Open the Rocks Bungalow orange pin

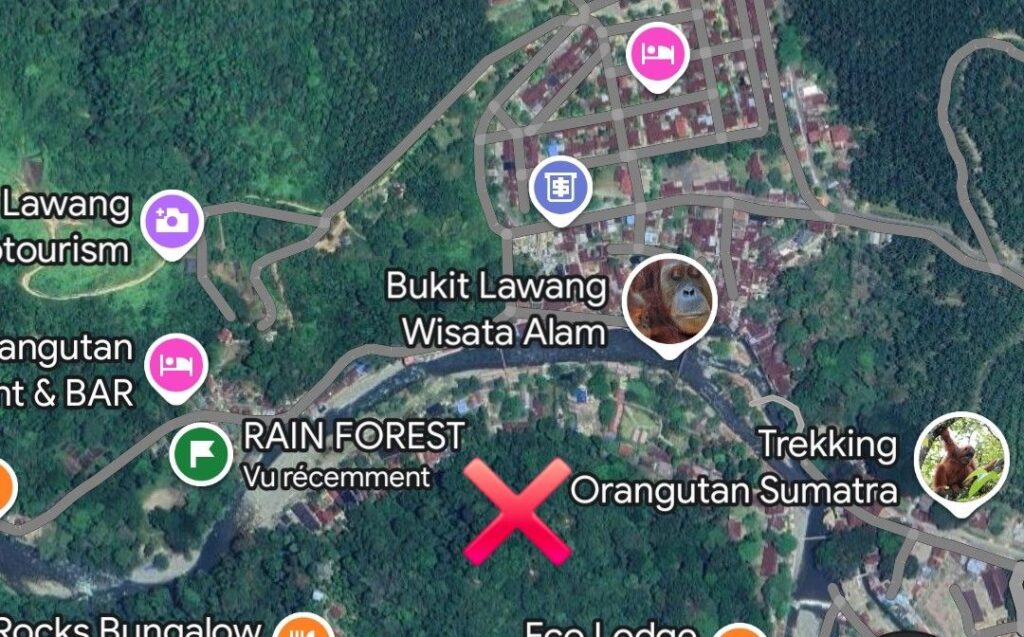click(302, 628)
